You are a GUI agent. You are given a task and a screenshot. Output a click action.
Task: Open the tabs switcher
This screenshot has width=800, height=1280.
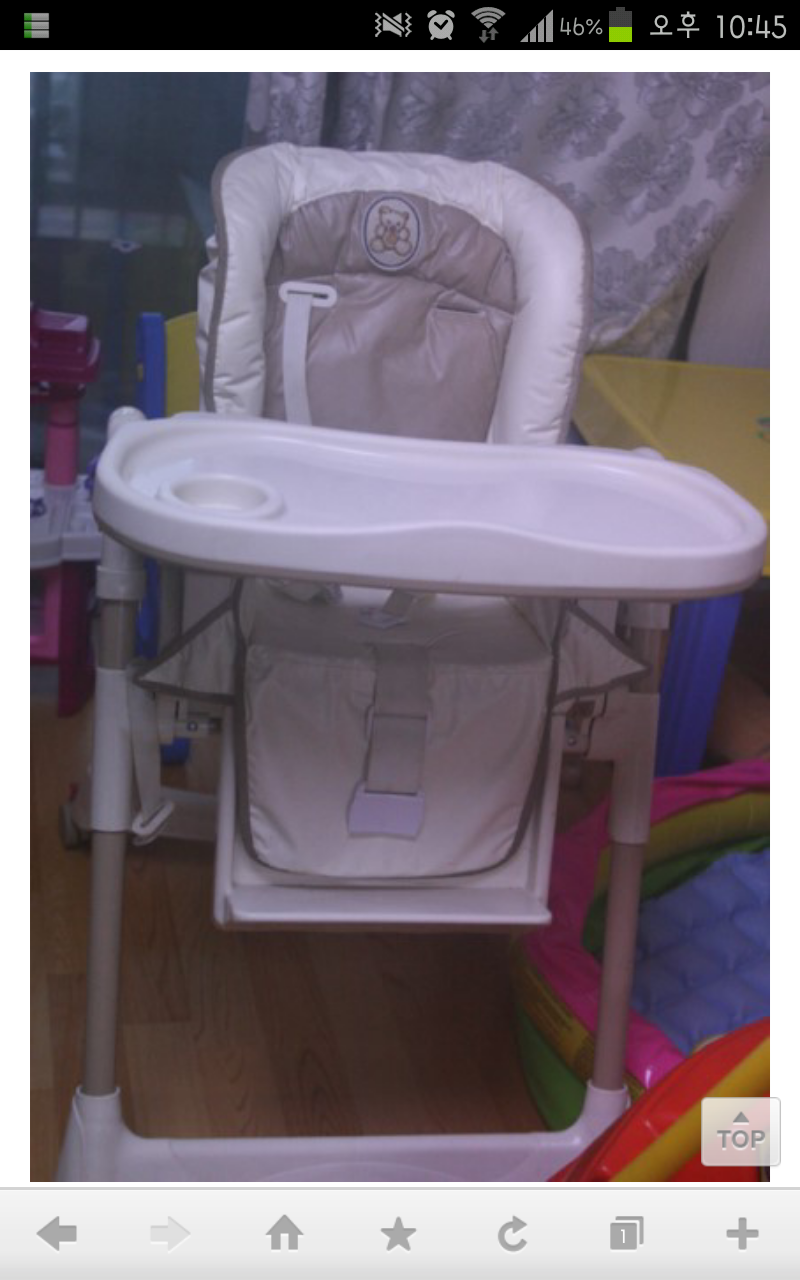tap(627, 1235)
